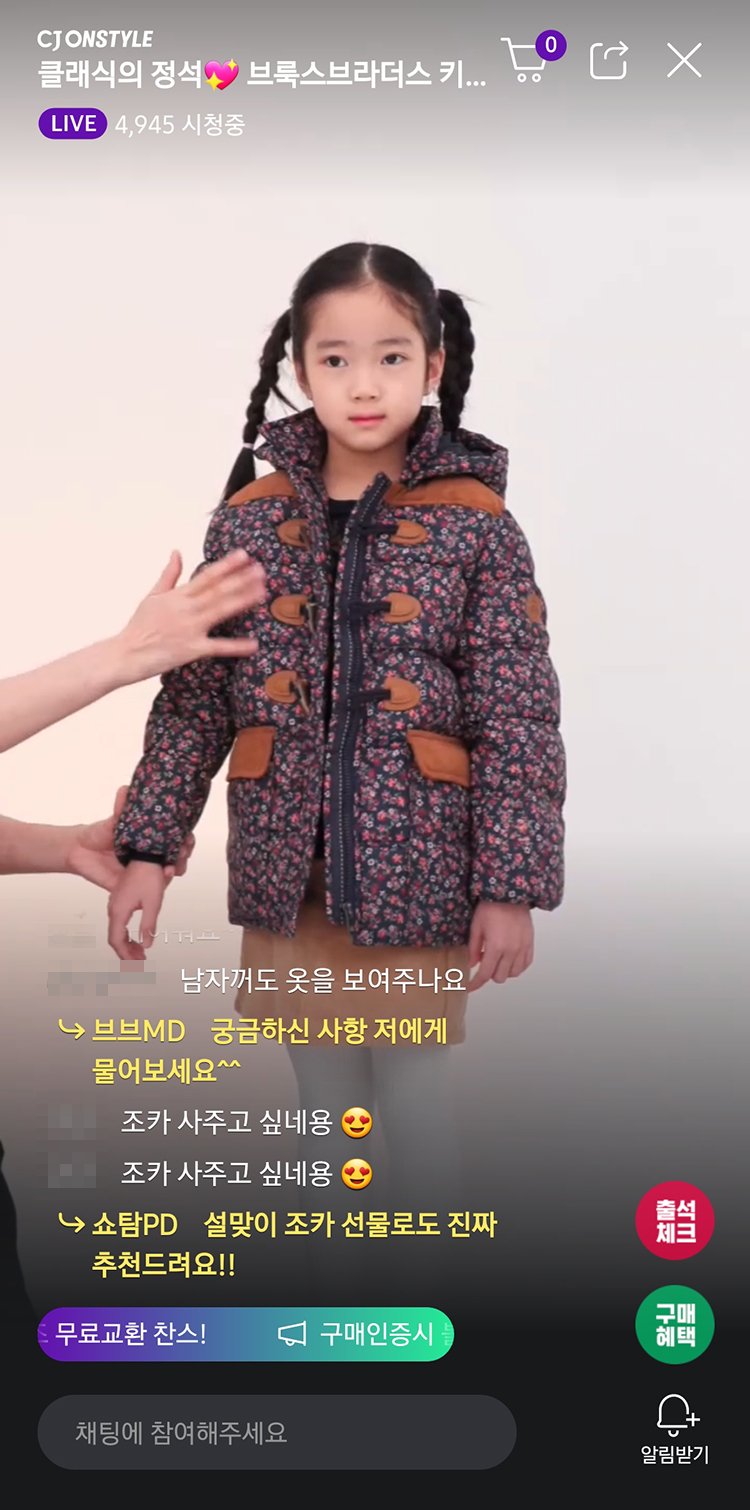Open the 구매혜택 purchase benefits

[675, 1324]
